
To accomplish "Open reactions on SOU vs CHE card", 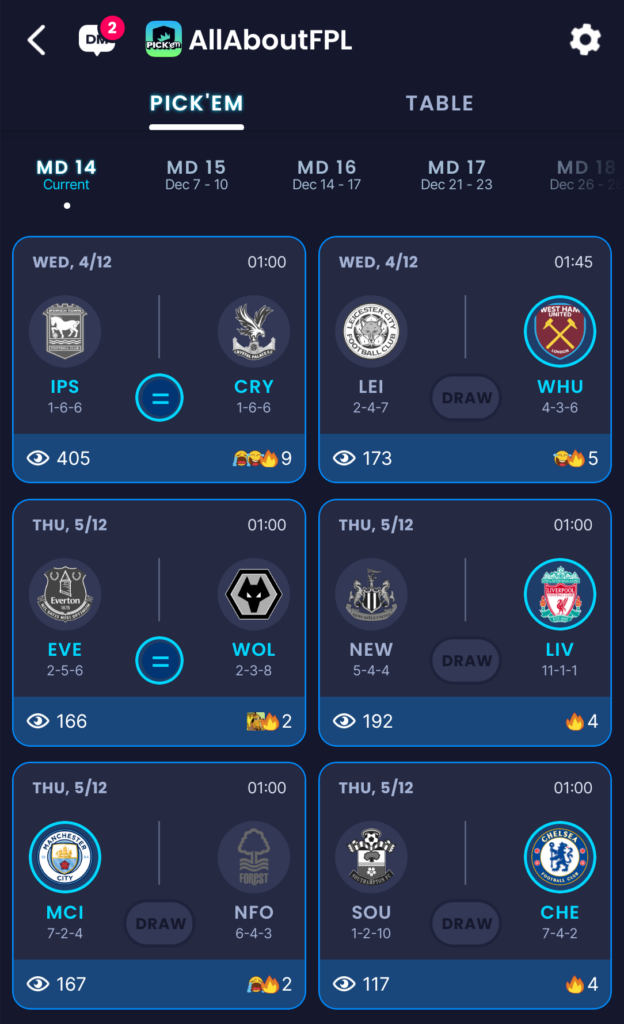I will point(582,984).
